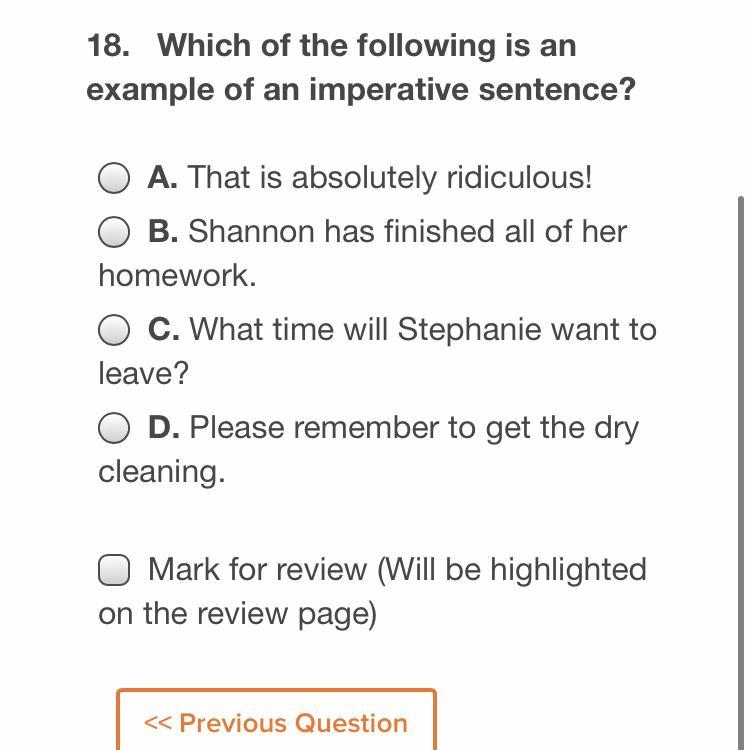Choose option B about Shannon's homework

114,233
